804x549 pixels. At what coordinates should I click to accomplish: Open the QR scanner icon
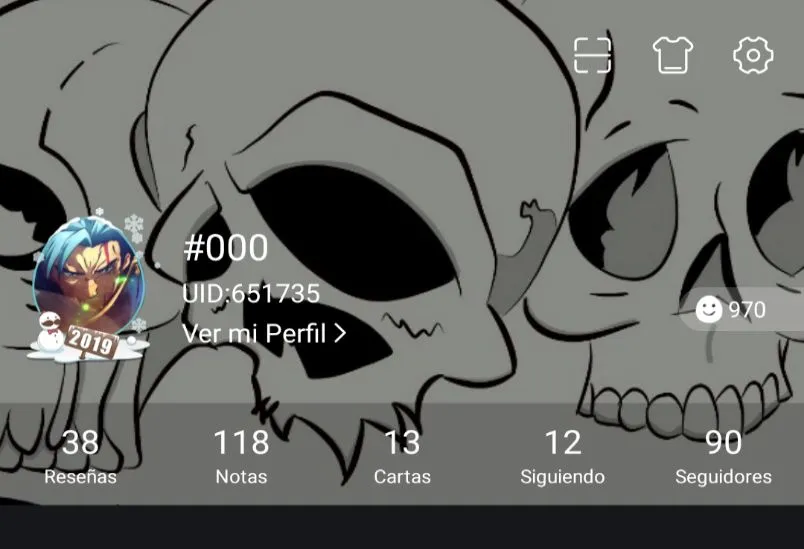(592, 55)
